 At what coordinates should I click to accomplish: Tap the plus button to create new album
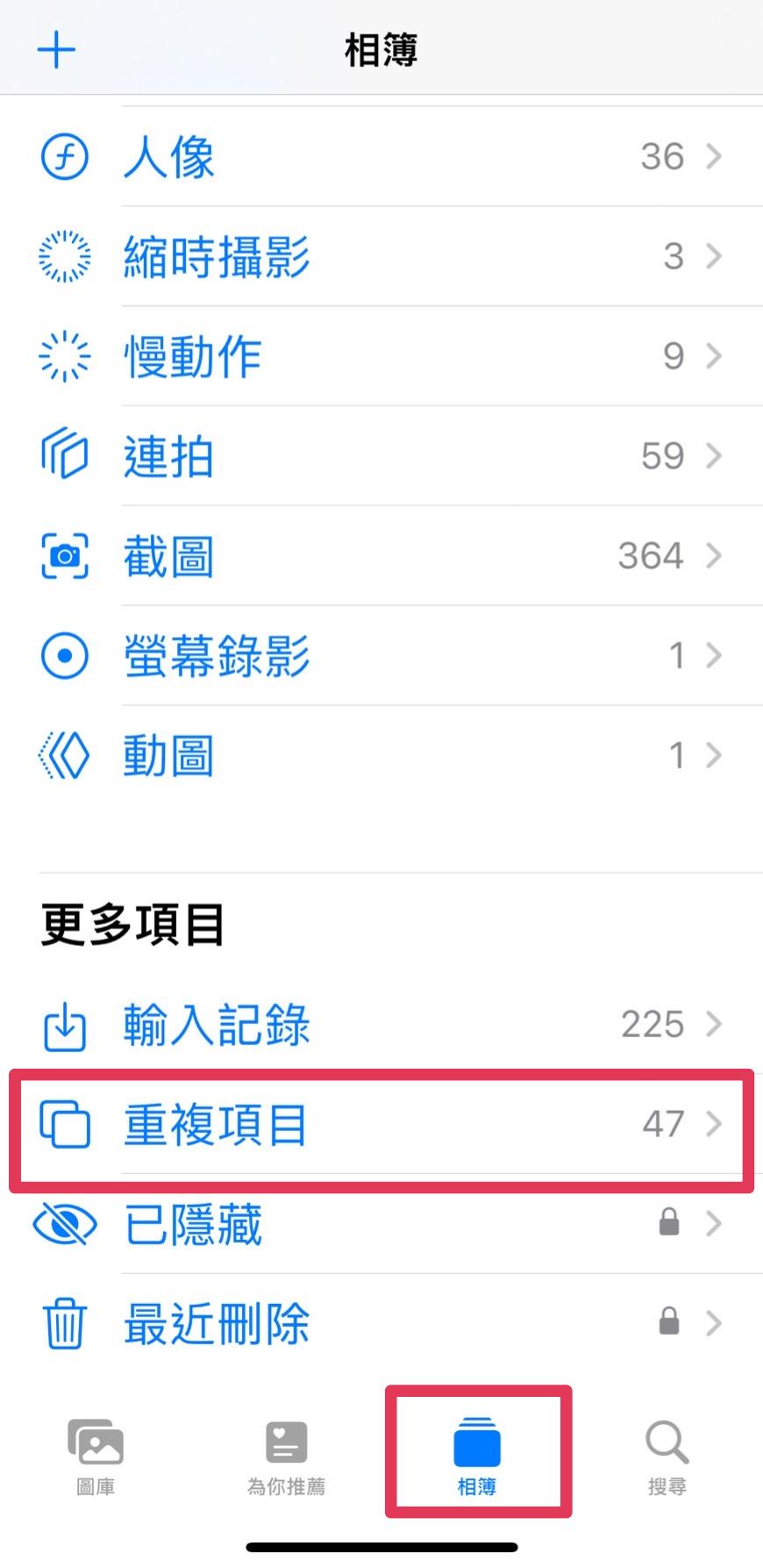click(x=56, y=49)
